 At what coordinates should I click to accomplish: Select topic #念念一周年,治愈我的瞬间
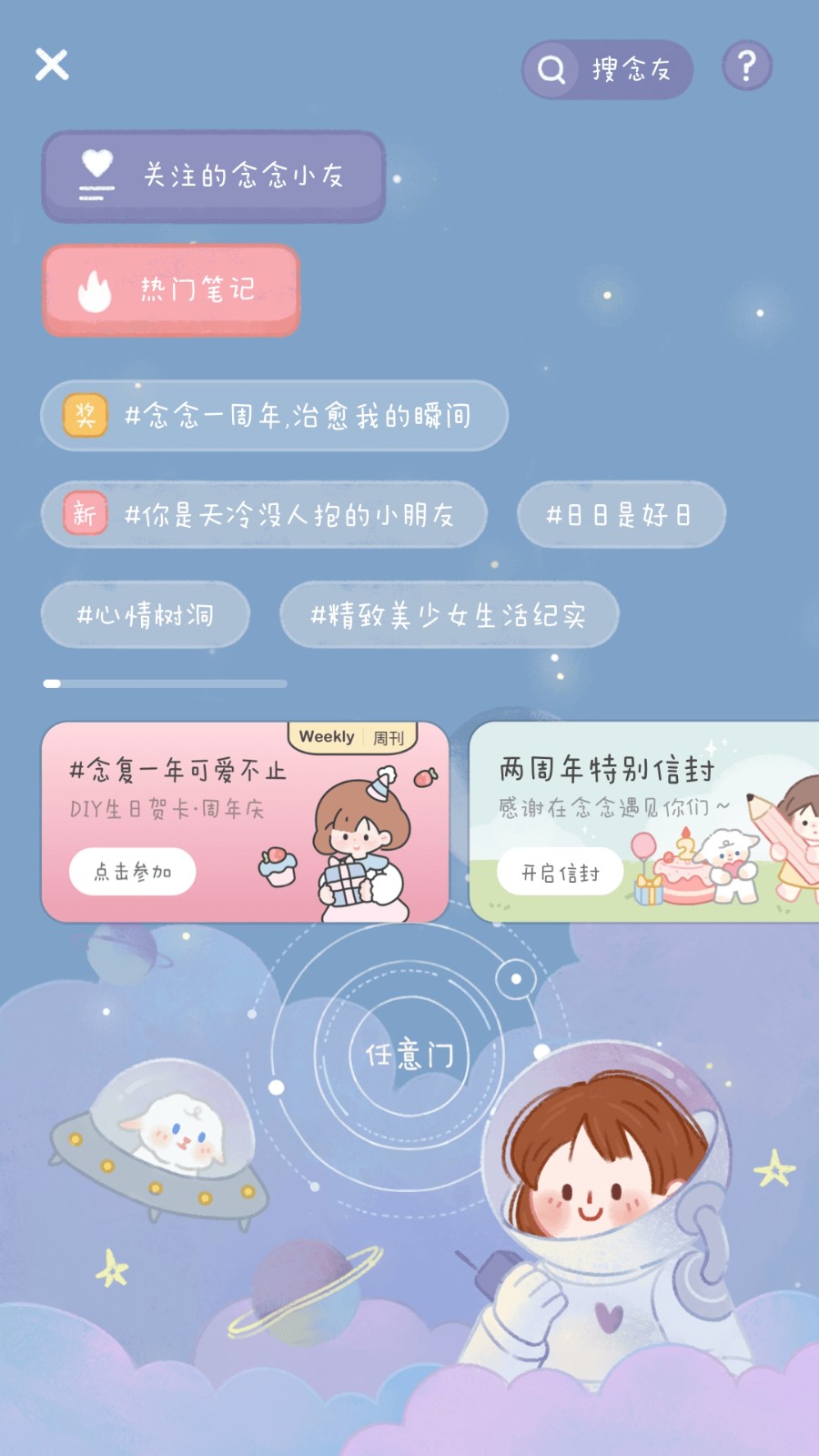[x=274, y=416]
